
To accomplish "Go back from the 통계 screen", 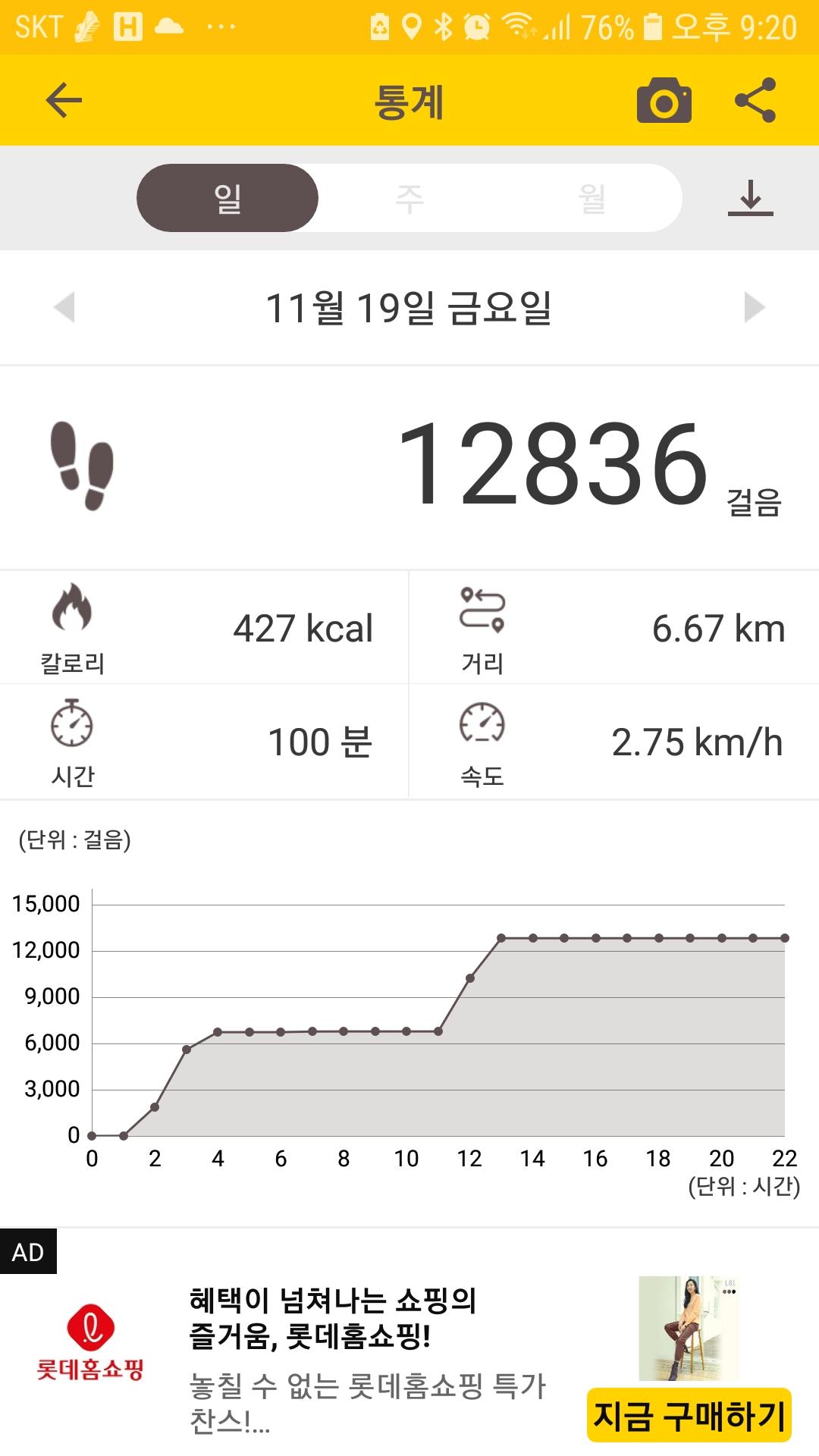I will tap(64, 101).
